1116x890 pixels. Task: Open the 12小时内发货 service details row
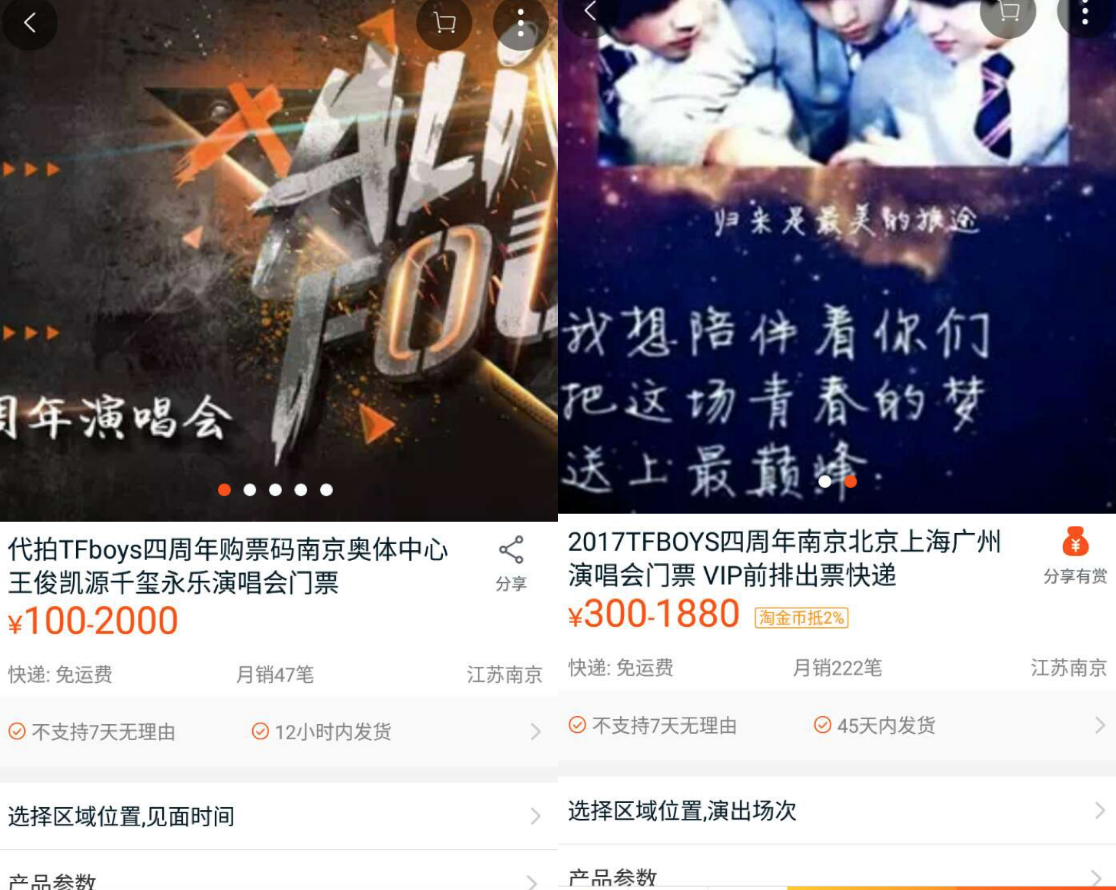pyautogui.click(x=278, y=732)
